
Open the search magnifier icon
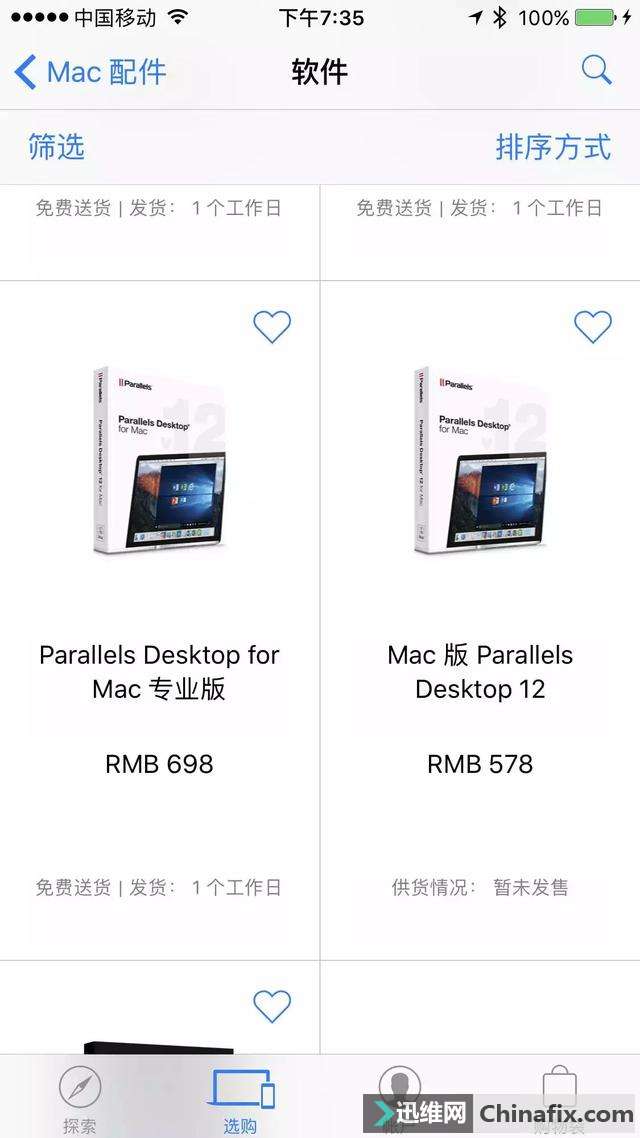coord(596,70)
